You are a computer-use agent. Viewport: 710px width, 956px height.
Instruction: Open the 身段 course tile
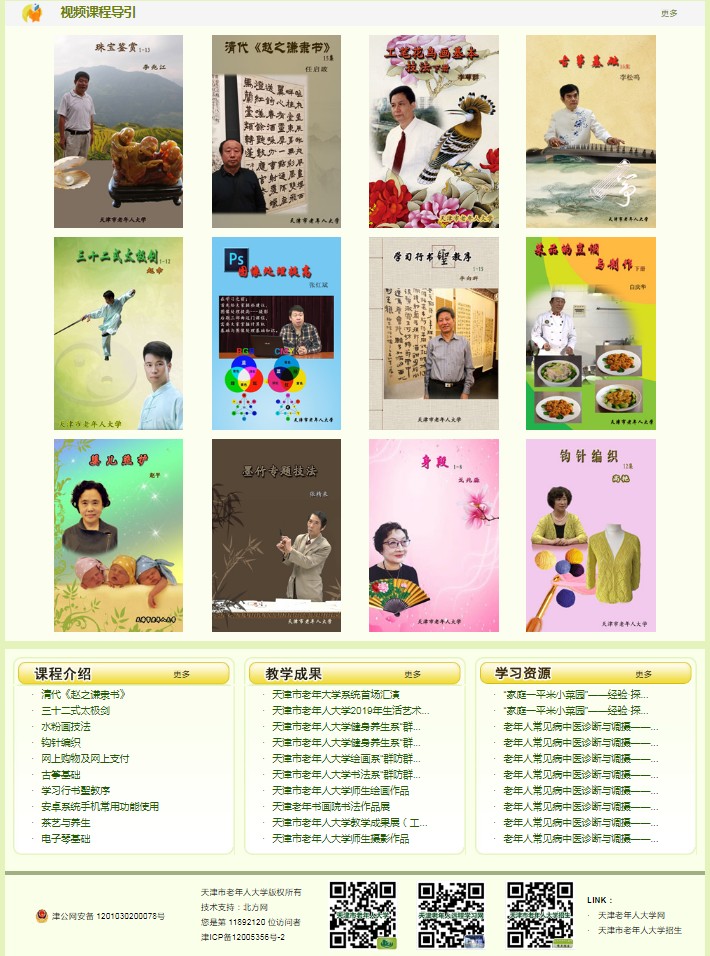(433, 535)
